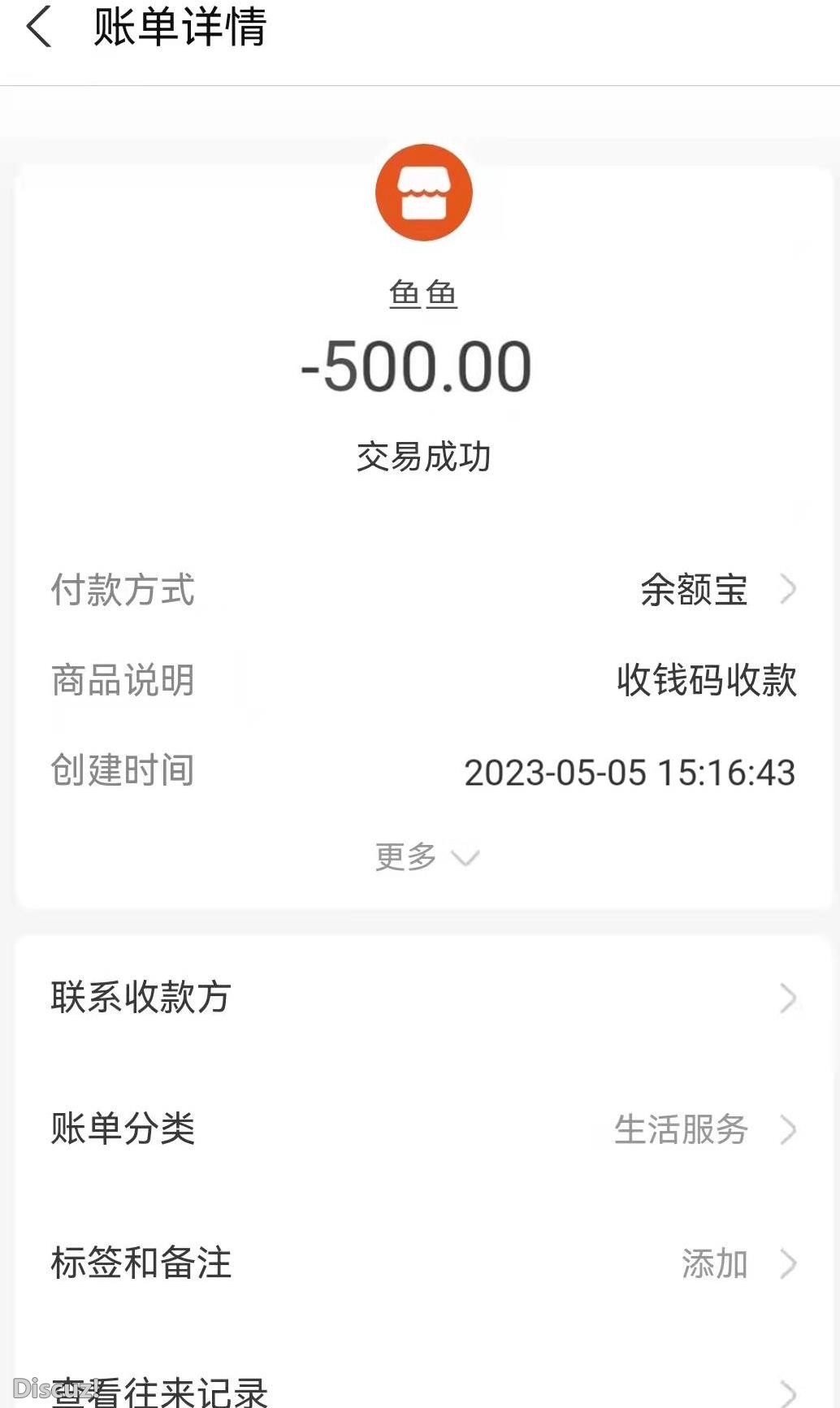The image size is (840, 1408).
Task: Tap the orange merchant store icon
Action: (423, 193)
